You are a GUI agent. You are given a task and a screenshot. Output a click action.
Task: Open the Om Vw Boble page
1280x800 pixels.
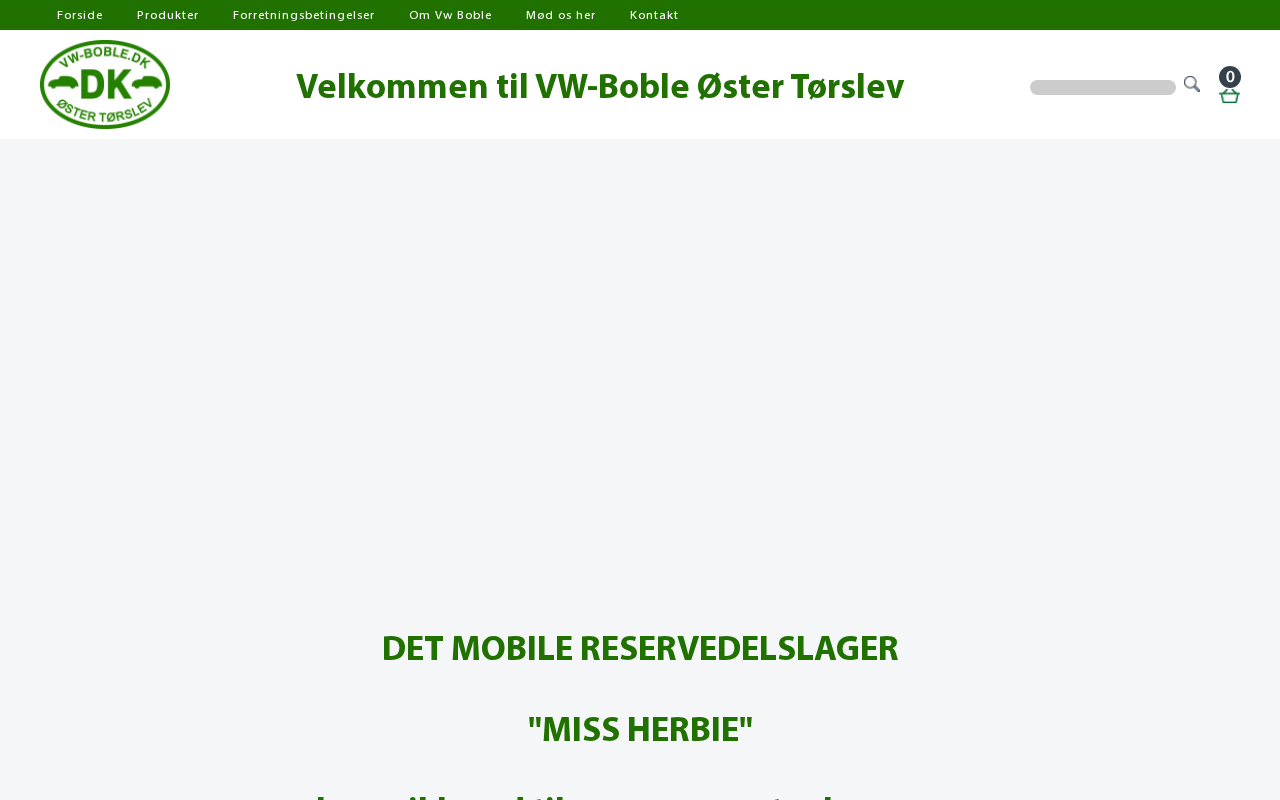[x=450, y=15]
